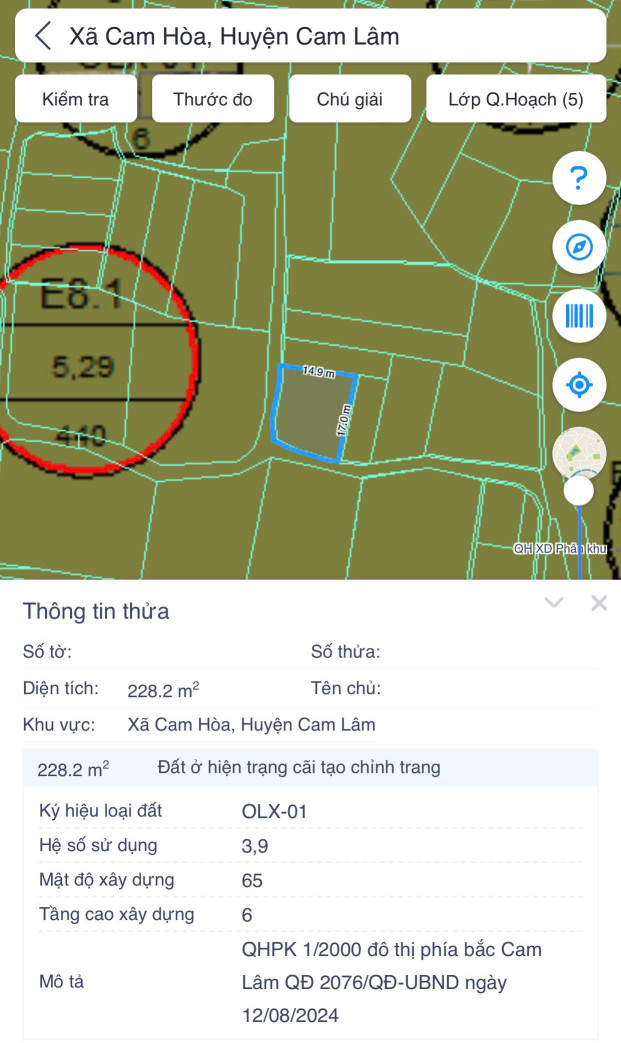Screen dimensions: 621x1043
Task: Tap the Kiểm tra button
Action: point(76,99)
